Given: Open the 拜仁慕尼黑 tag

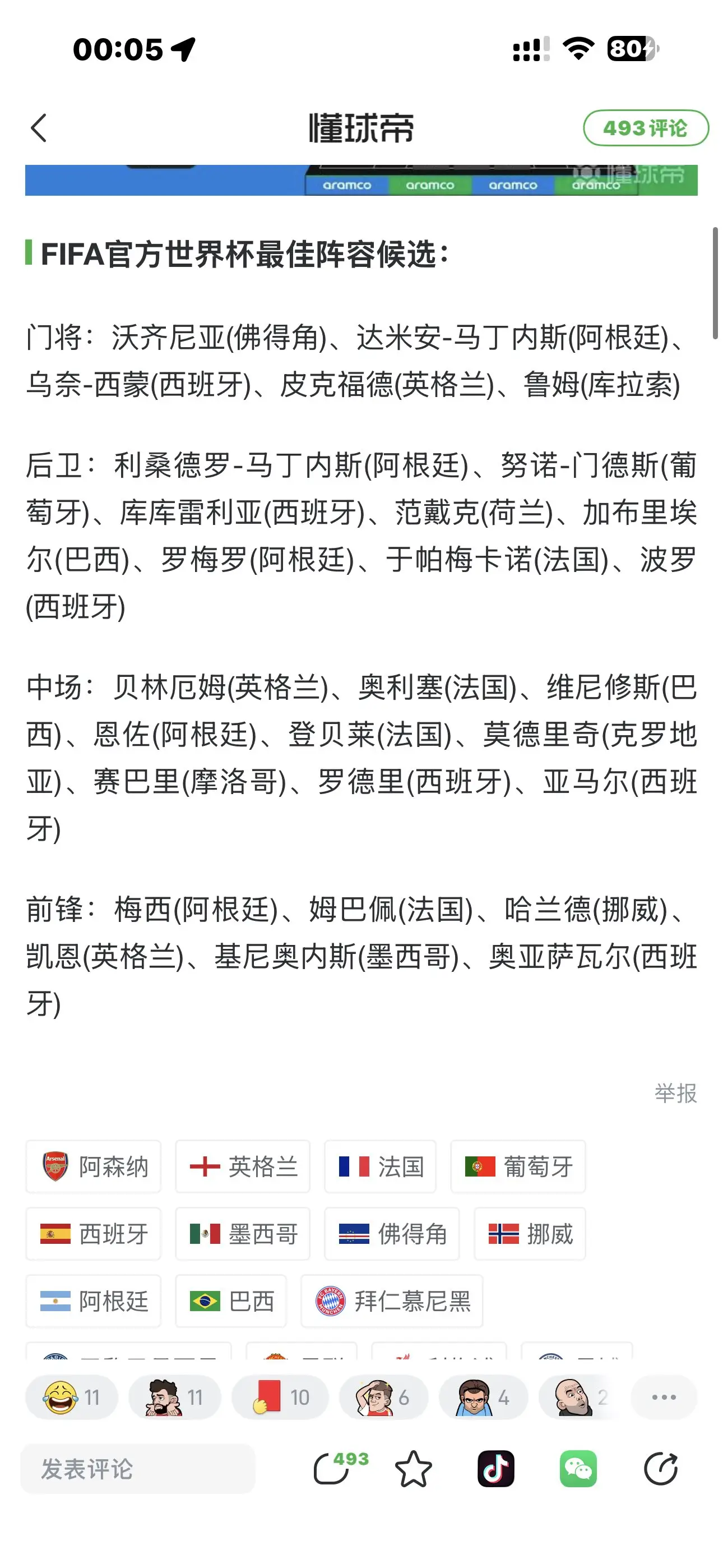Looking at the screenshot, I should click(x=392, y=1301).
